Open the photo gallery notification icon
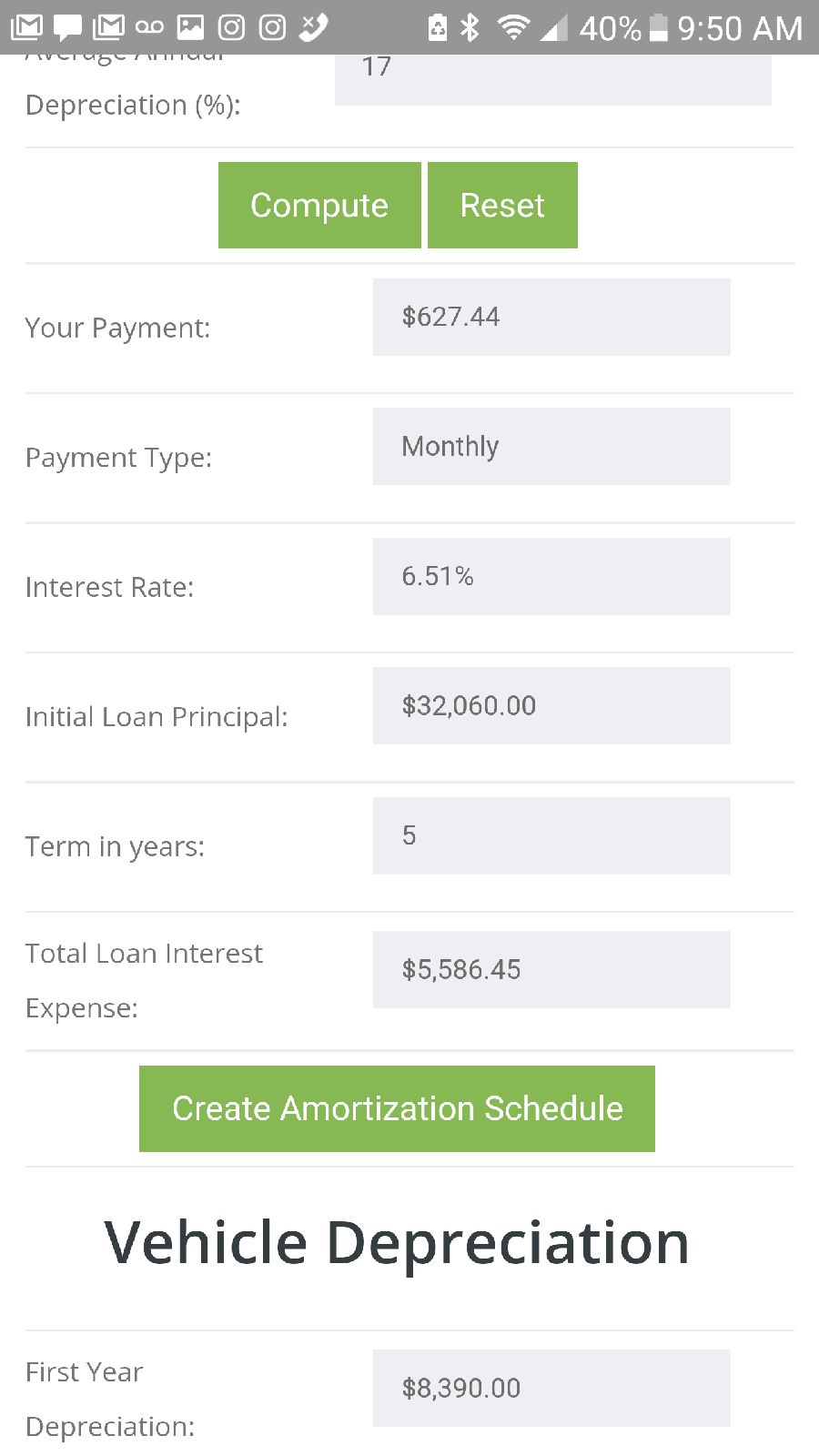This screenshot has width=819, height=1456. click(191, 27)
